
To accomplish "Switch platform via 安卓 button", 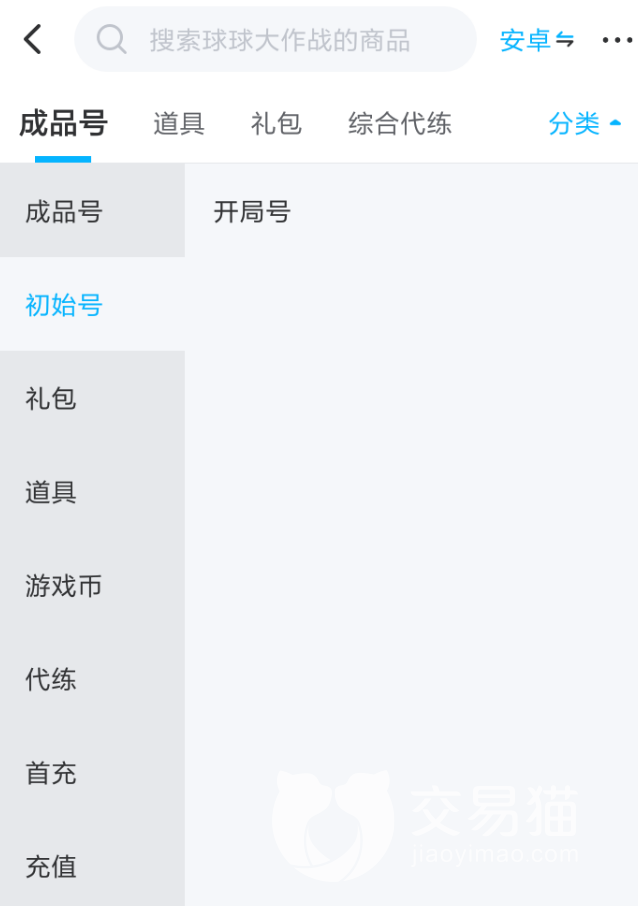I will point(537,40).
